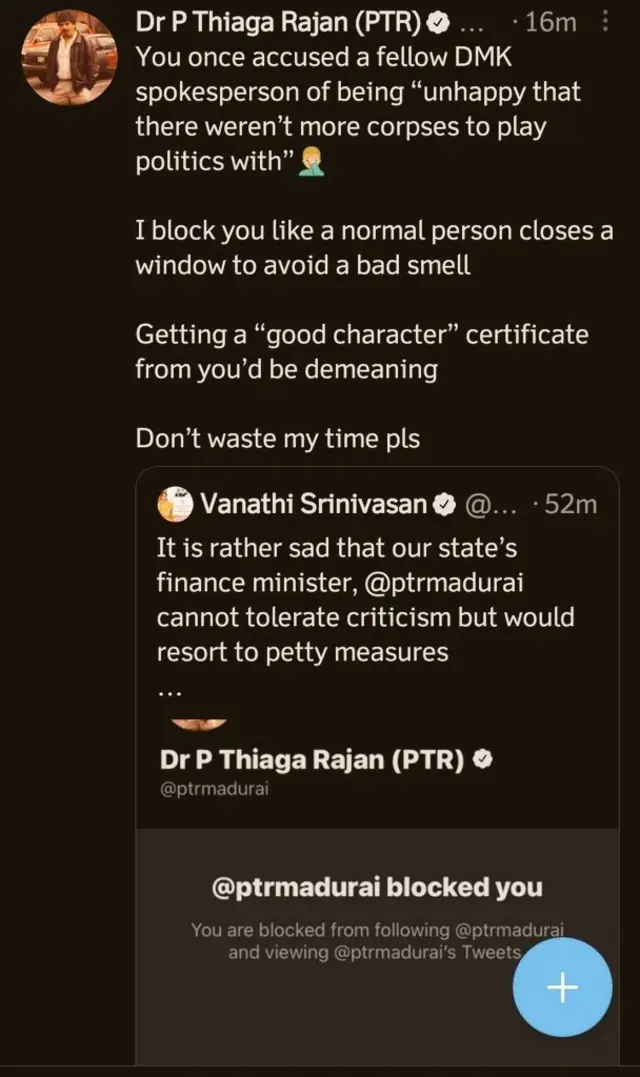The image size is (640, 1077).
Task: Open the overflow menu on PTR's tweet
Action: (x=603, y=22)
